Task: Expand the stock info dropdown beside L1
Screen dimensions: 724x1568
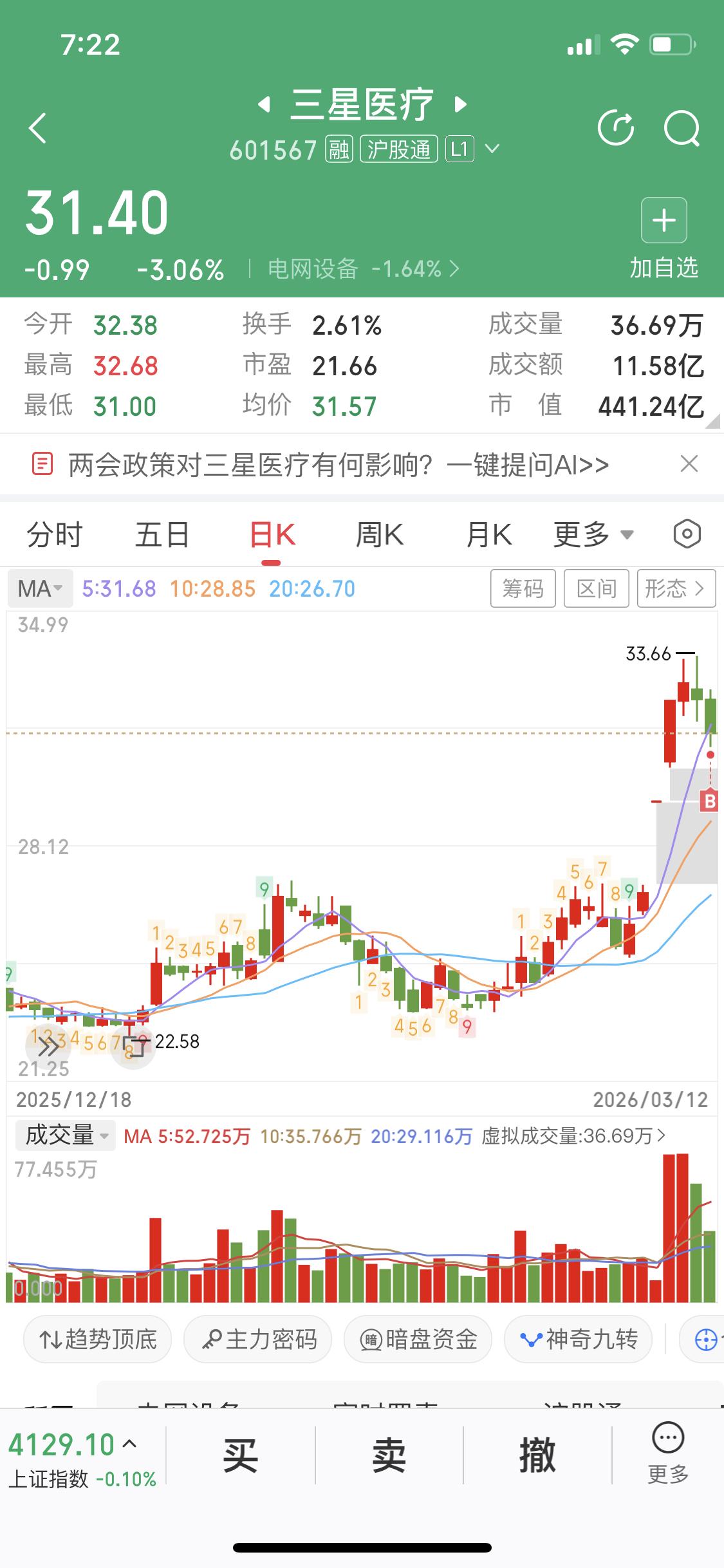Action: 493,149
